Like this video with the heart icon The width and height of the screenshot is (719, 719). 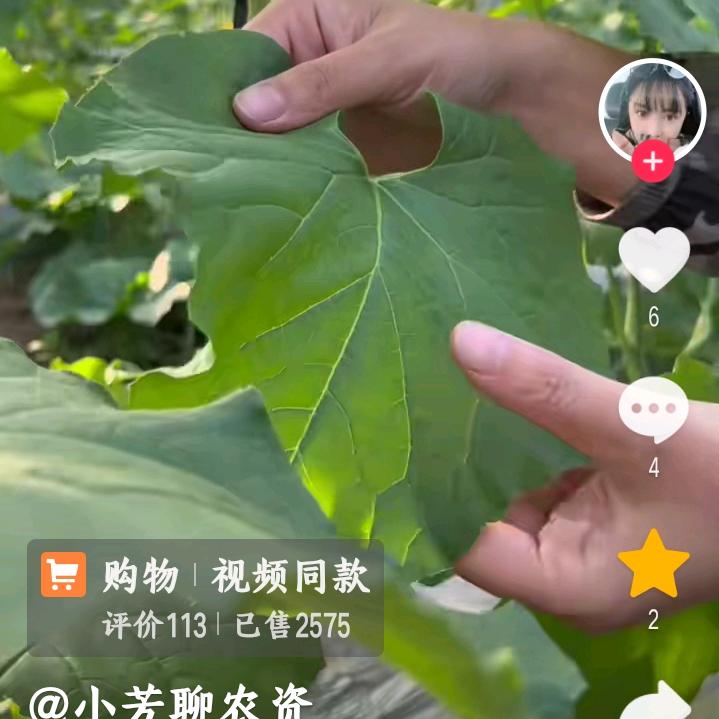(x=654, y=259)
